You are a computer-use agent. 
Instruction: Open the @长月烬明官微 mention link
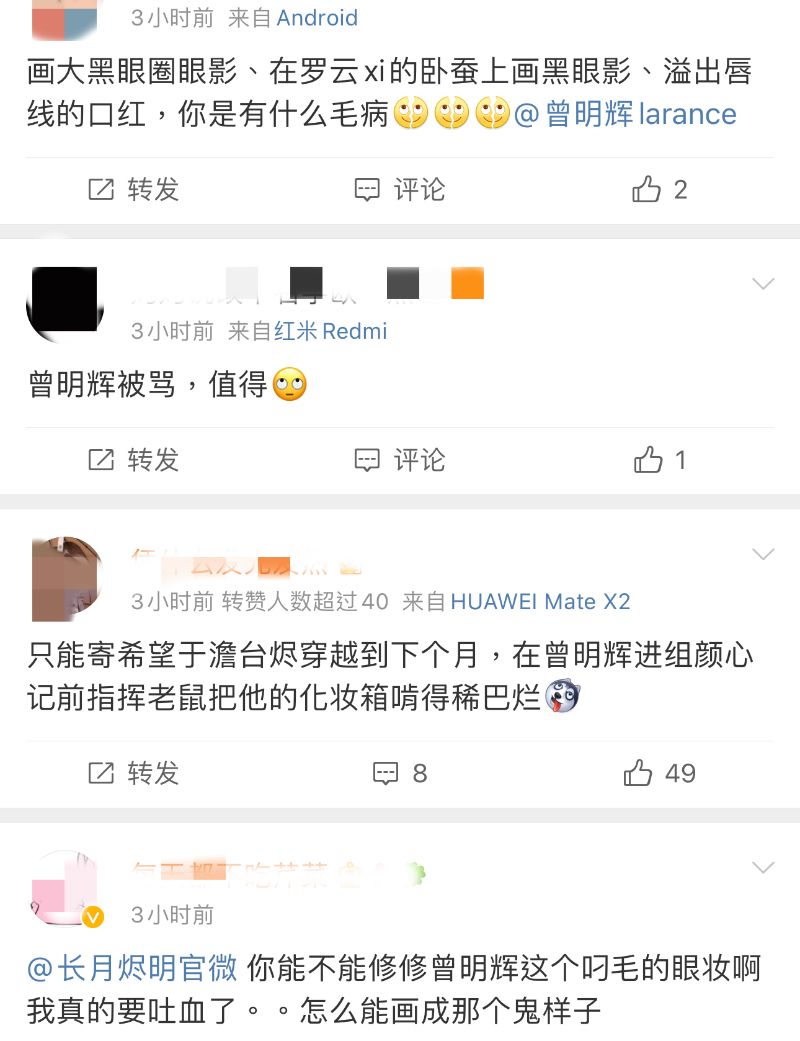132,968
